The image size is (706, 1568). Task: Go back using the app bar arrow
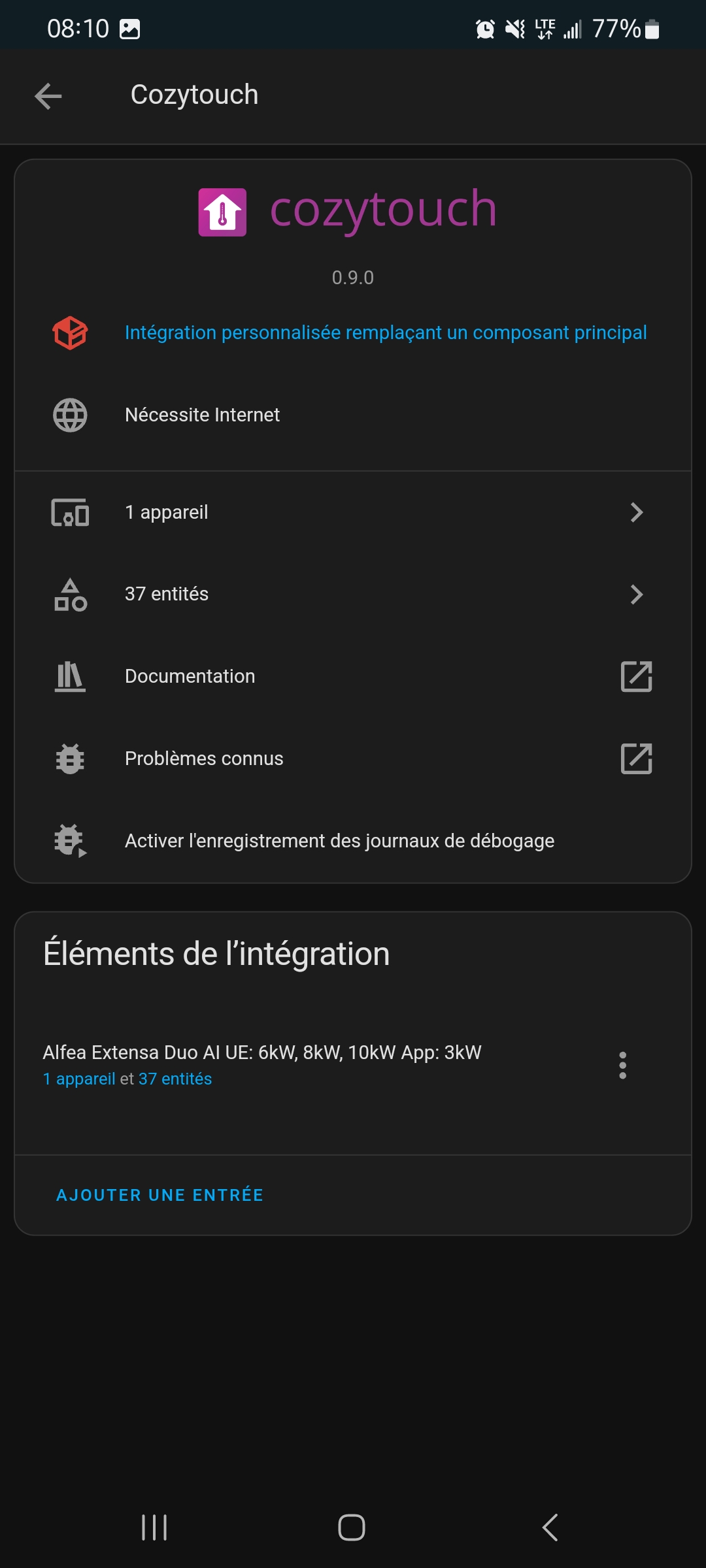coord(48,96)
